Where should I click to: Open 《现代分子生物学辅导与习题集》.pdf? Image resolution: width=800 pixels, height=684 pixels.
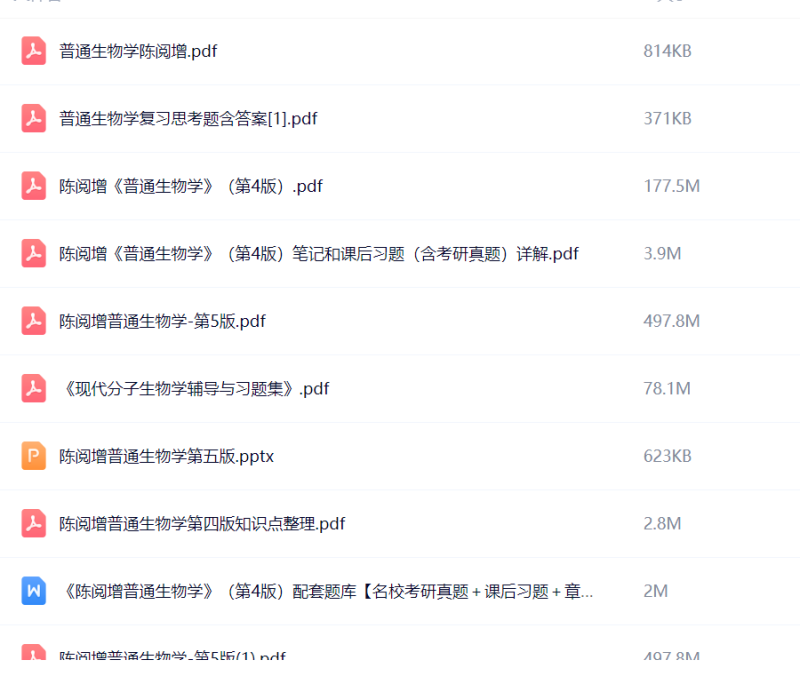pyautogui.click(x=194, y=389)
